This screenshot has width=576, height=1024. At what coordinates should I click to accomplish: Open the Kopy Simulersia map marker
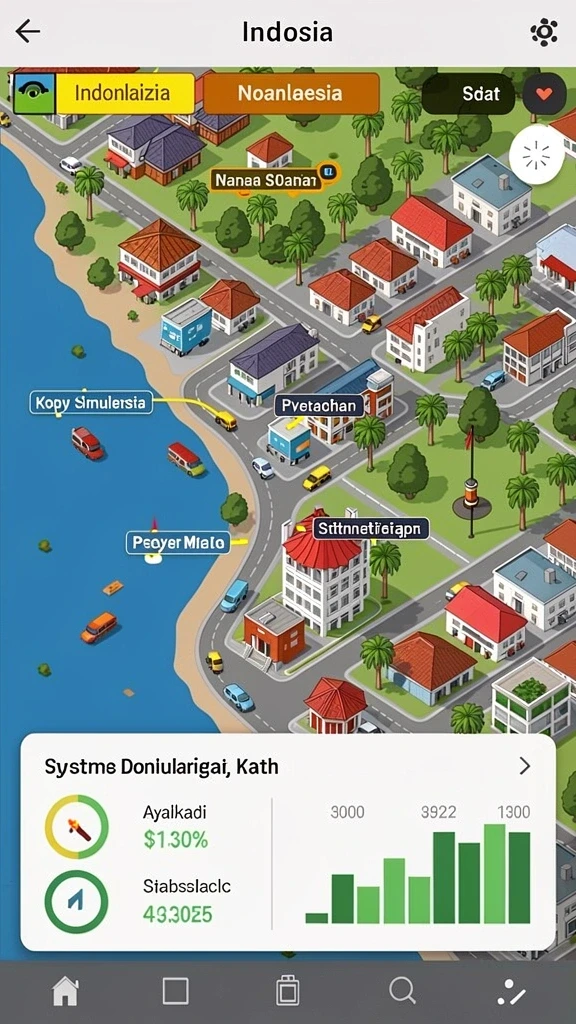(91, 402)
